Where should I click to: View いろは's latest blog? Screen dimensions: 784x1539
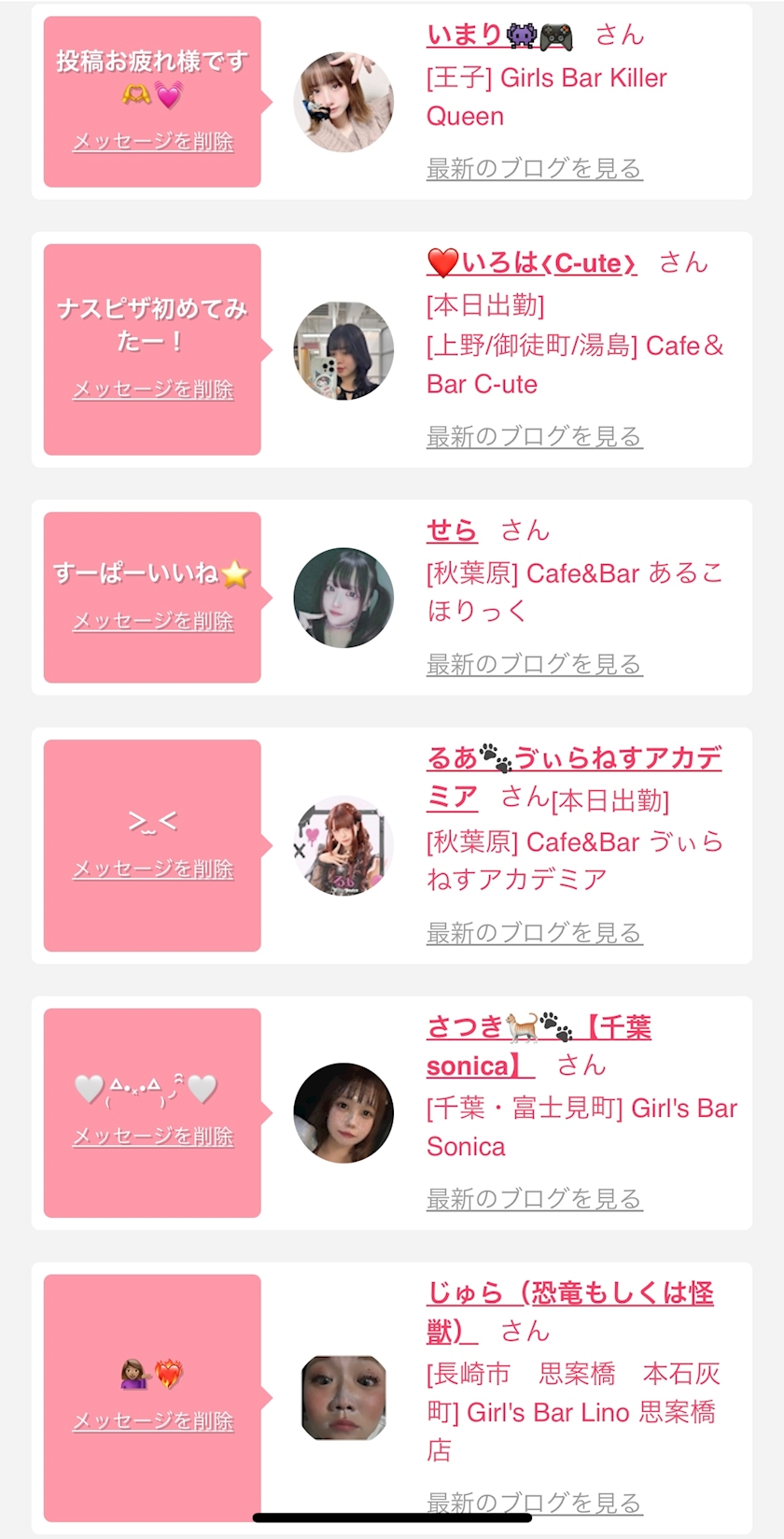(x=534, y=437)
